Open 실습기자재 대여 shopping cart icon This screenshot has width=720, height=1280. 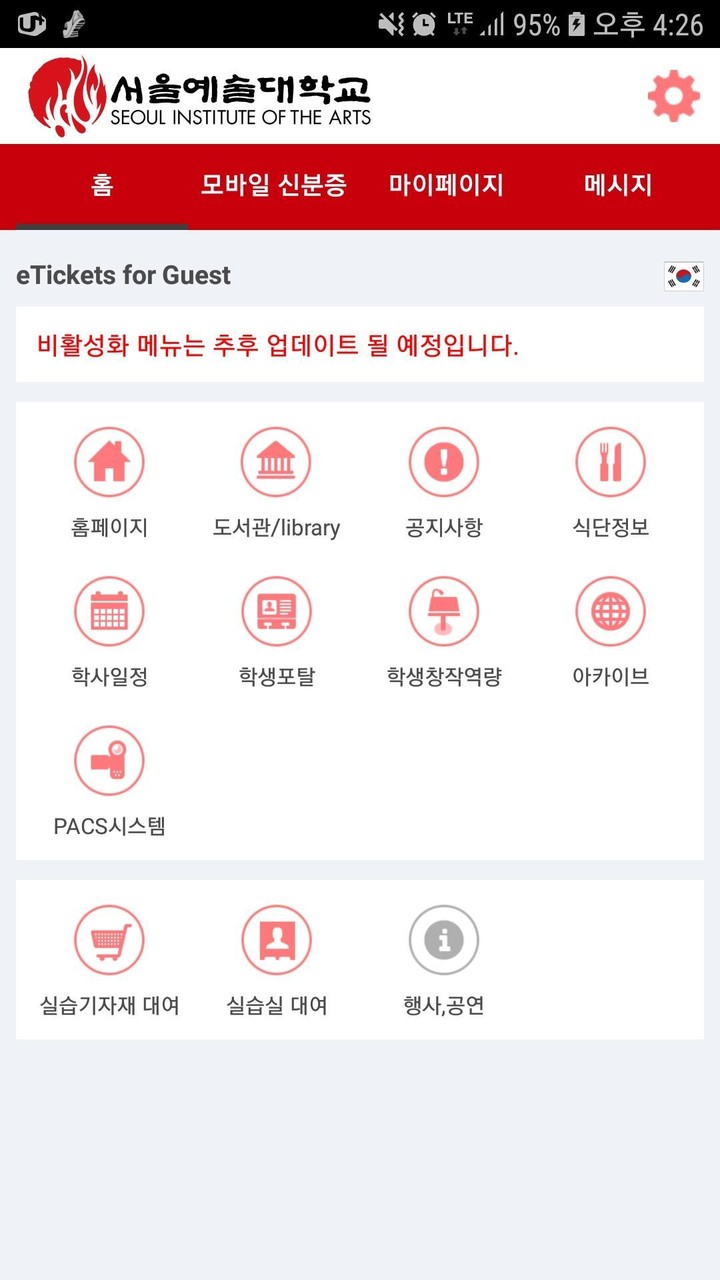(109, 939)
